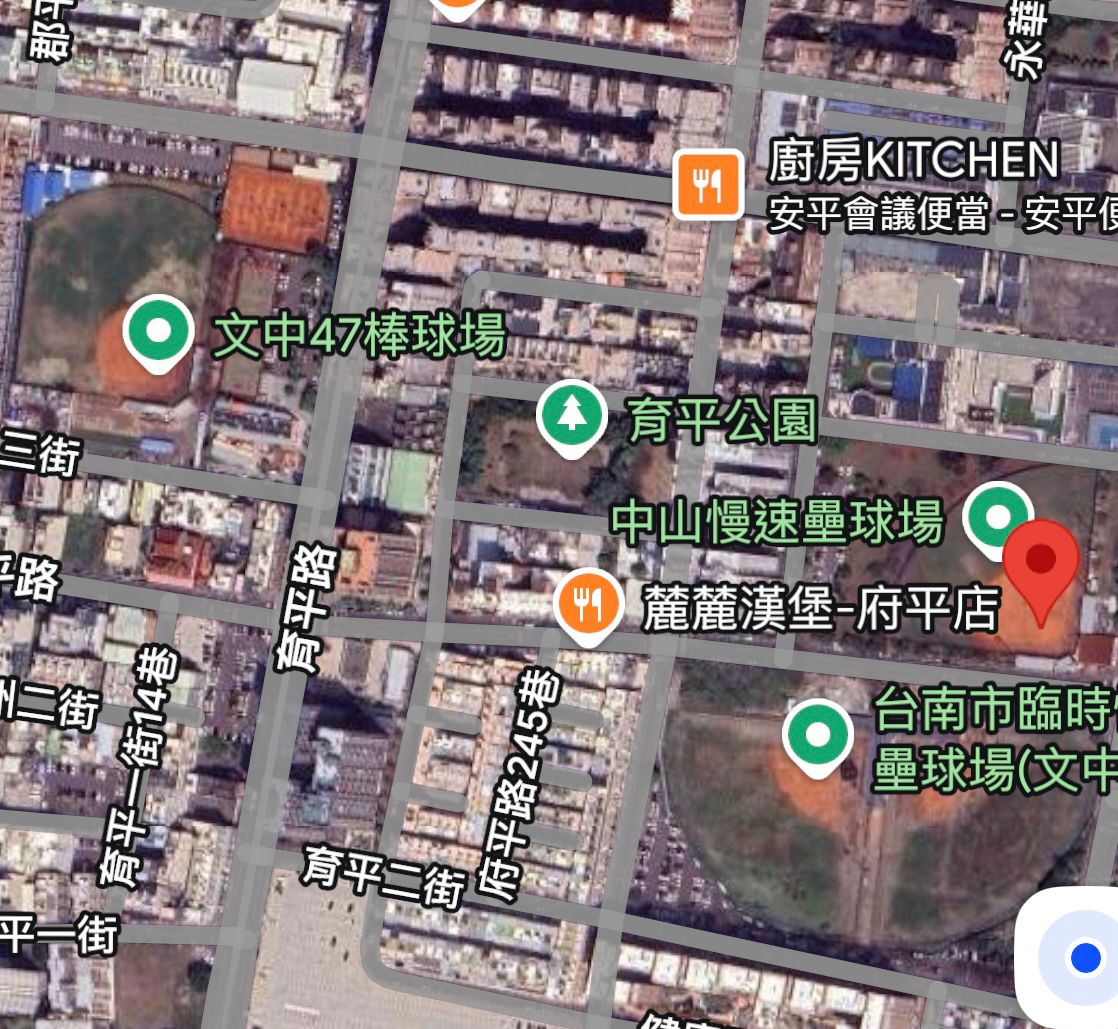Select the 中山慢速壘球場 marker
Viewport: 1118px width, 1029px height.
coord(997,517)
